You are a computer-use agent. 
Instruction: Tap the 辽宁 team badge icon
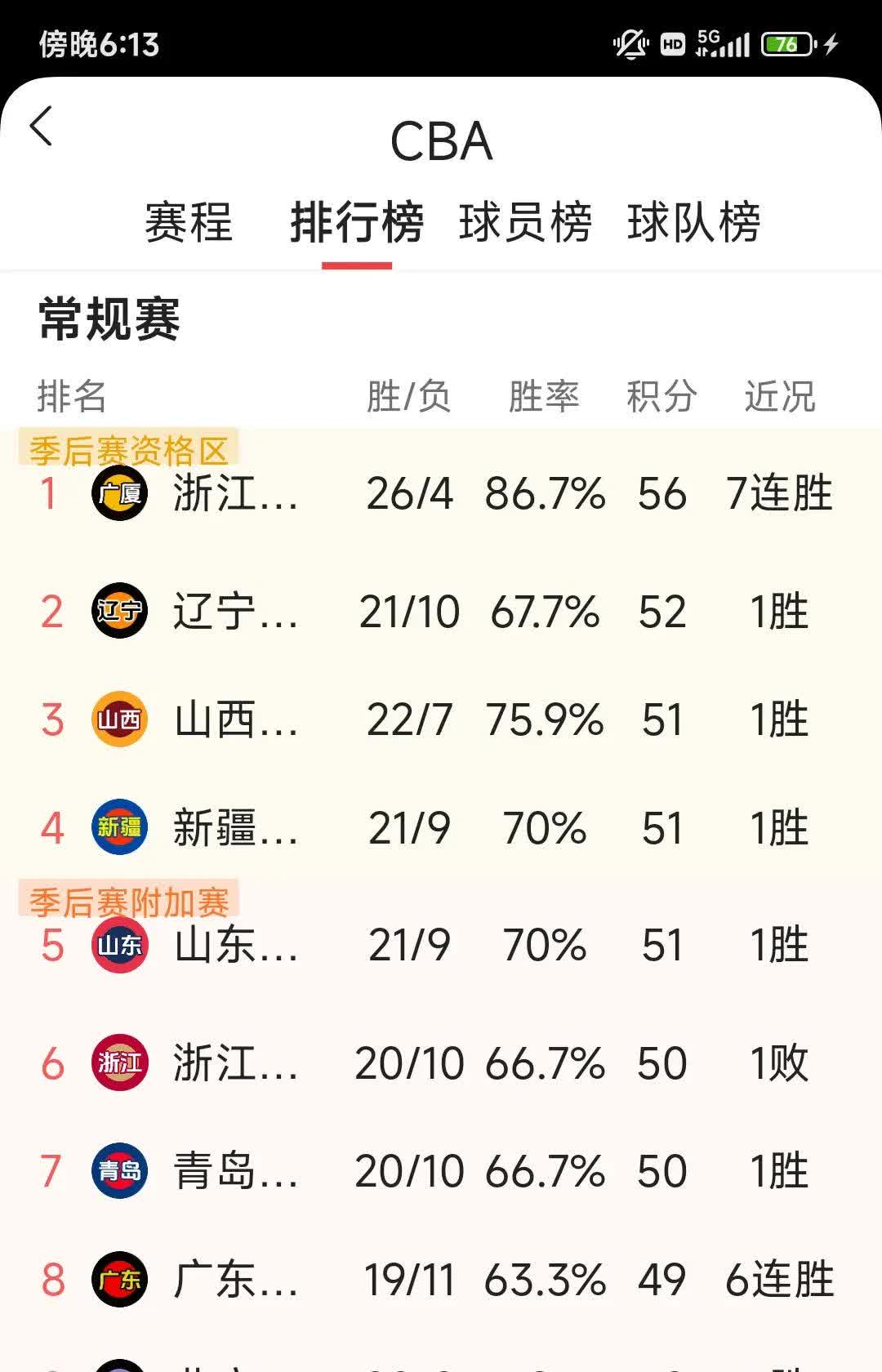pyautogui.click(x=119, y=611)
